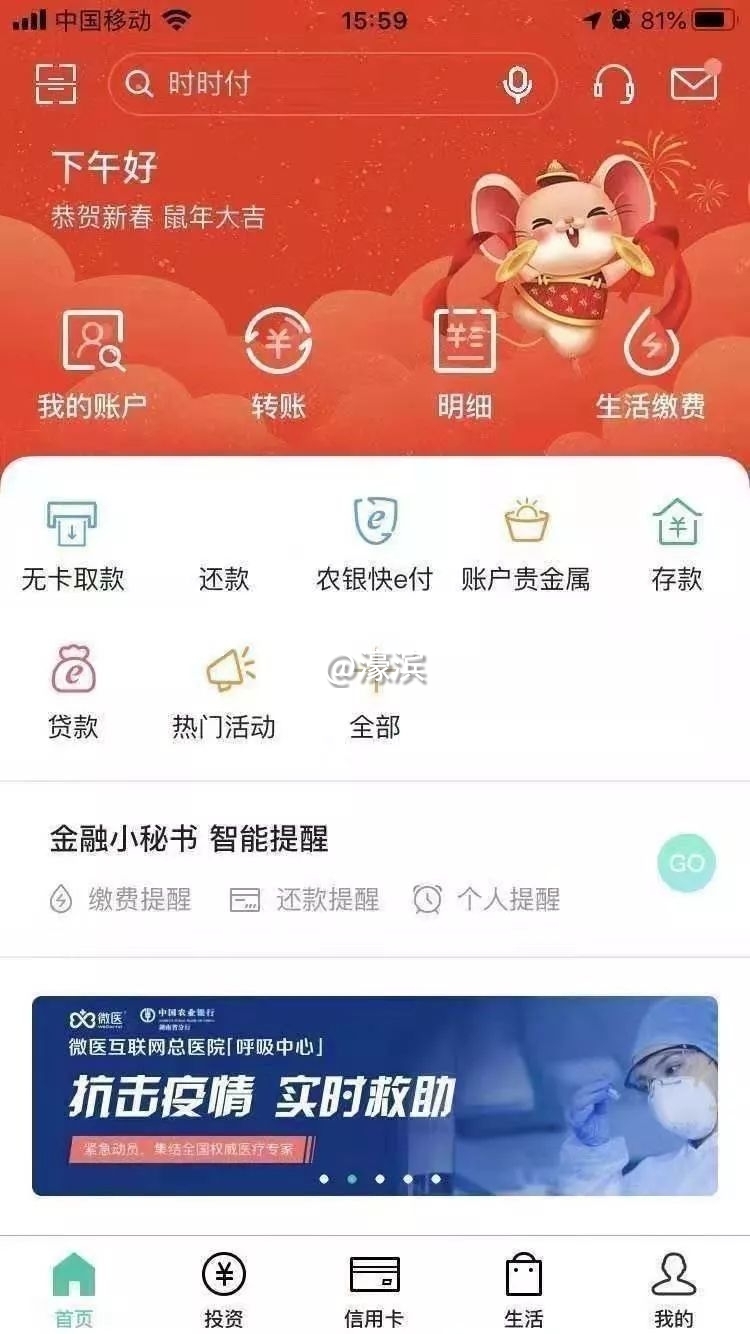
Task: Switch to the 信用卡 tab
Action: (x=374, y=1290)
